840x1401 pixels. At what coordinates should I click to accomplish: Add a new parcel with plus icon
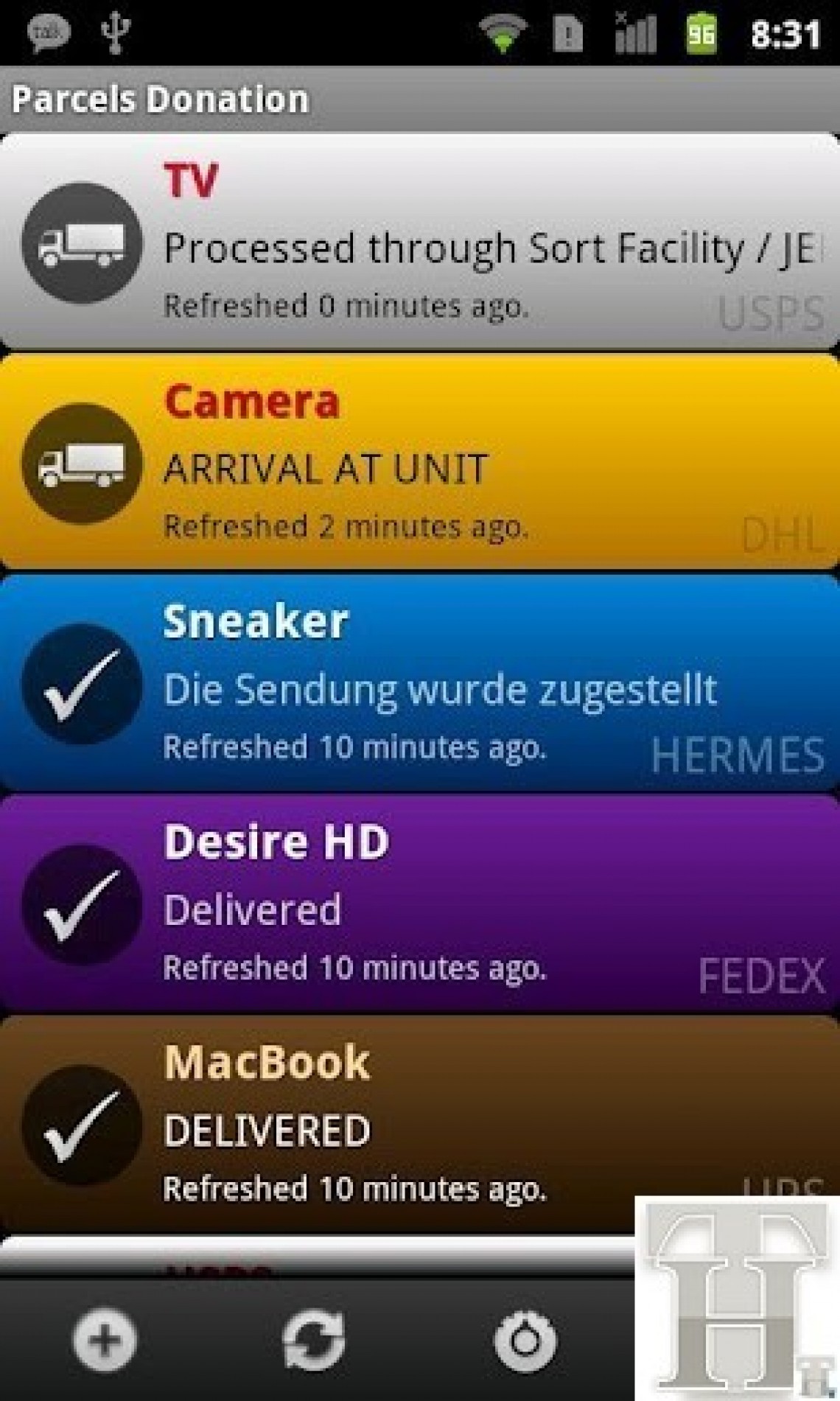pos(105,1340)
